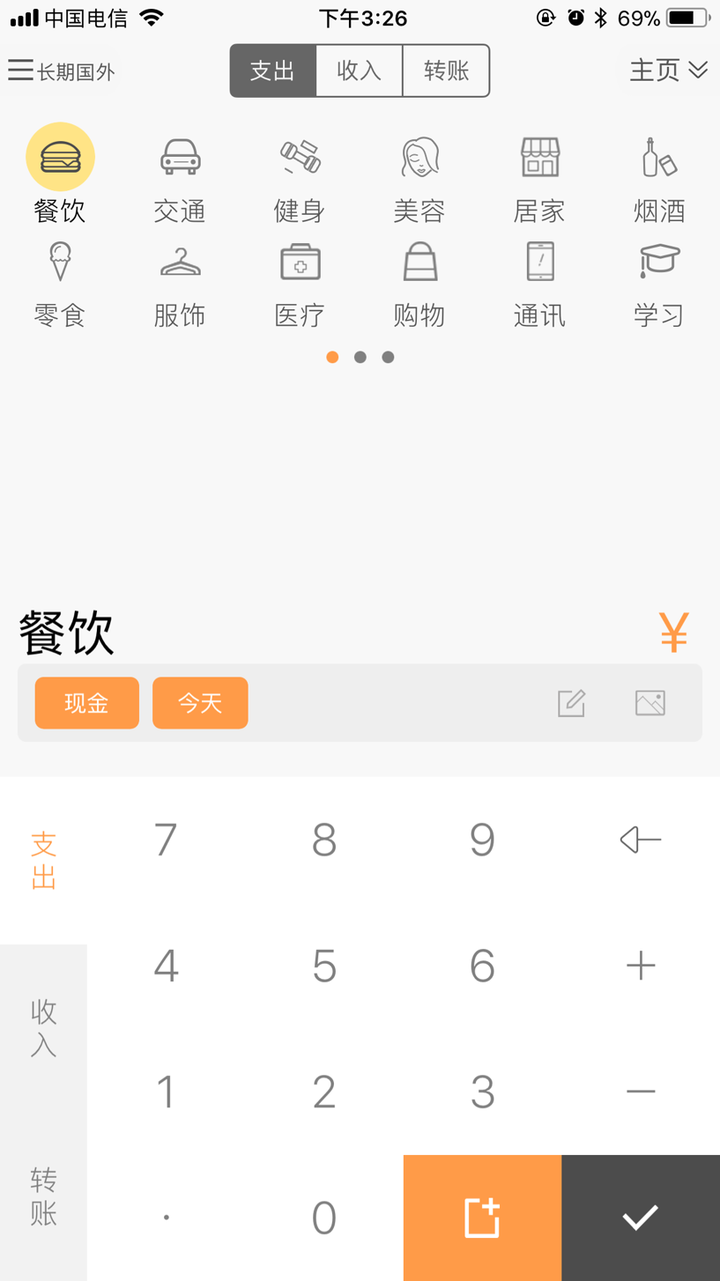
Task: Save and add another record
Action: click(x=482, y=1217)
